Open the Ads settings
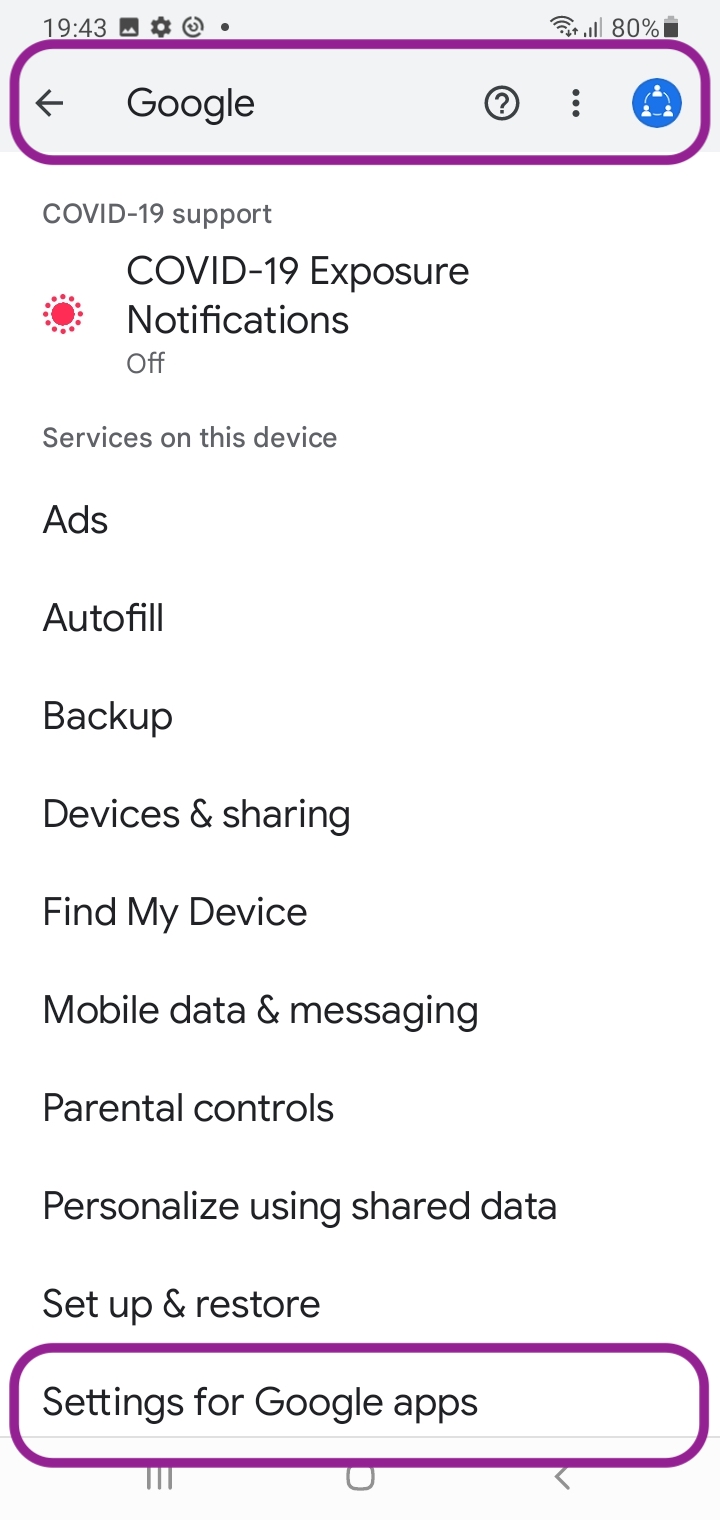This screenshot has height=1520, width=720. pyautogui.click(x=76, y=520)
